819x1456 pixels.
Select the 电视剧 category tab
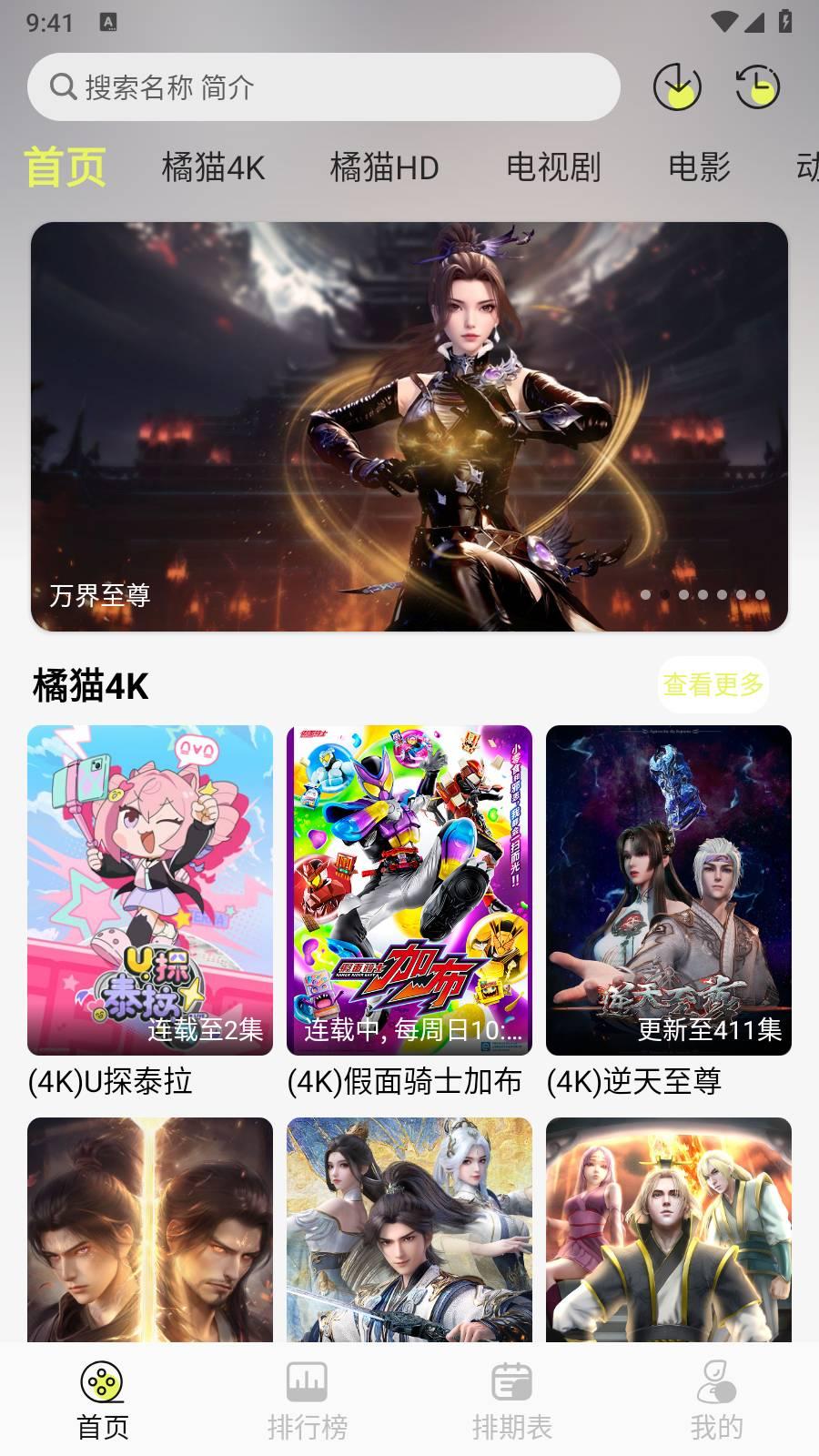553,167
